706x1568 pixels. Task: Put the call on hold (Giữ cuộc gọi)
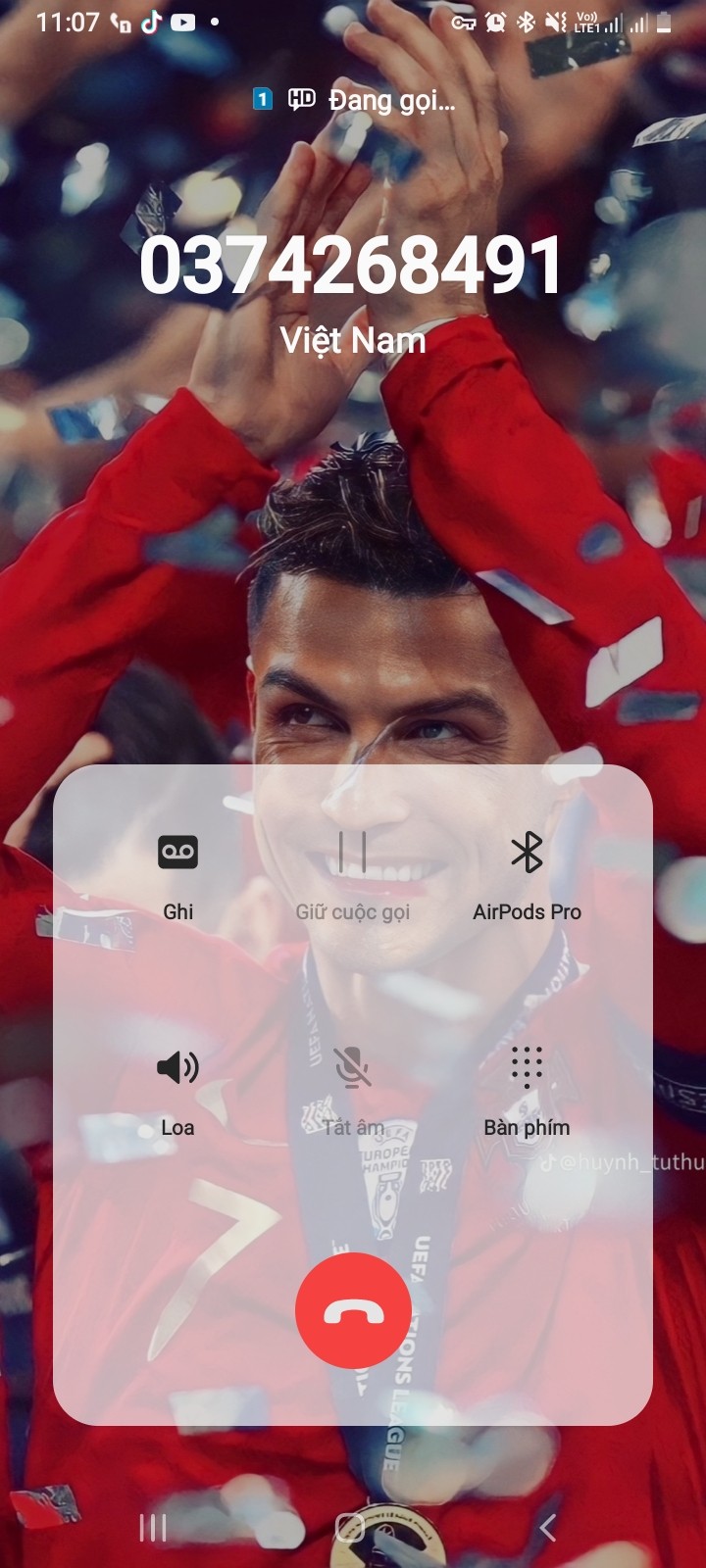(x=353, y=874)
